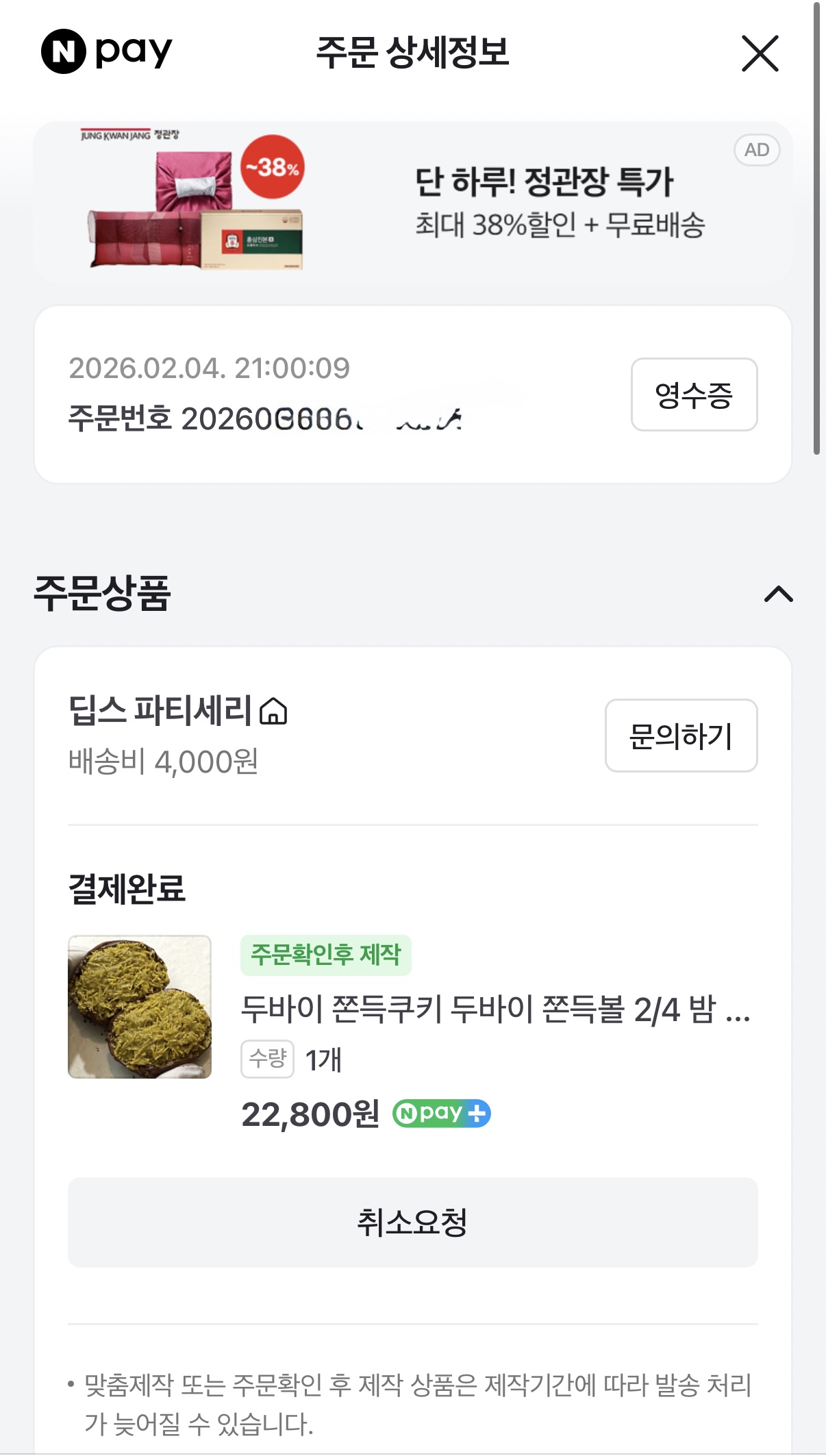826x1456 pixels.
Task: Go to the N pay home logo
Action: 107,51
